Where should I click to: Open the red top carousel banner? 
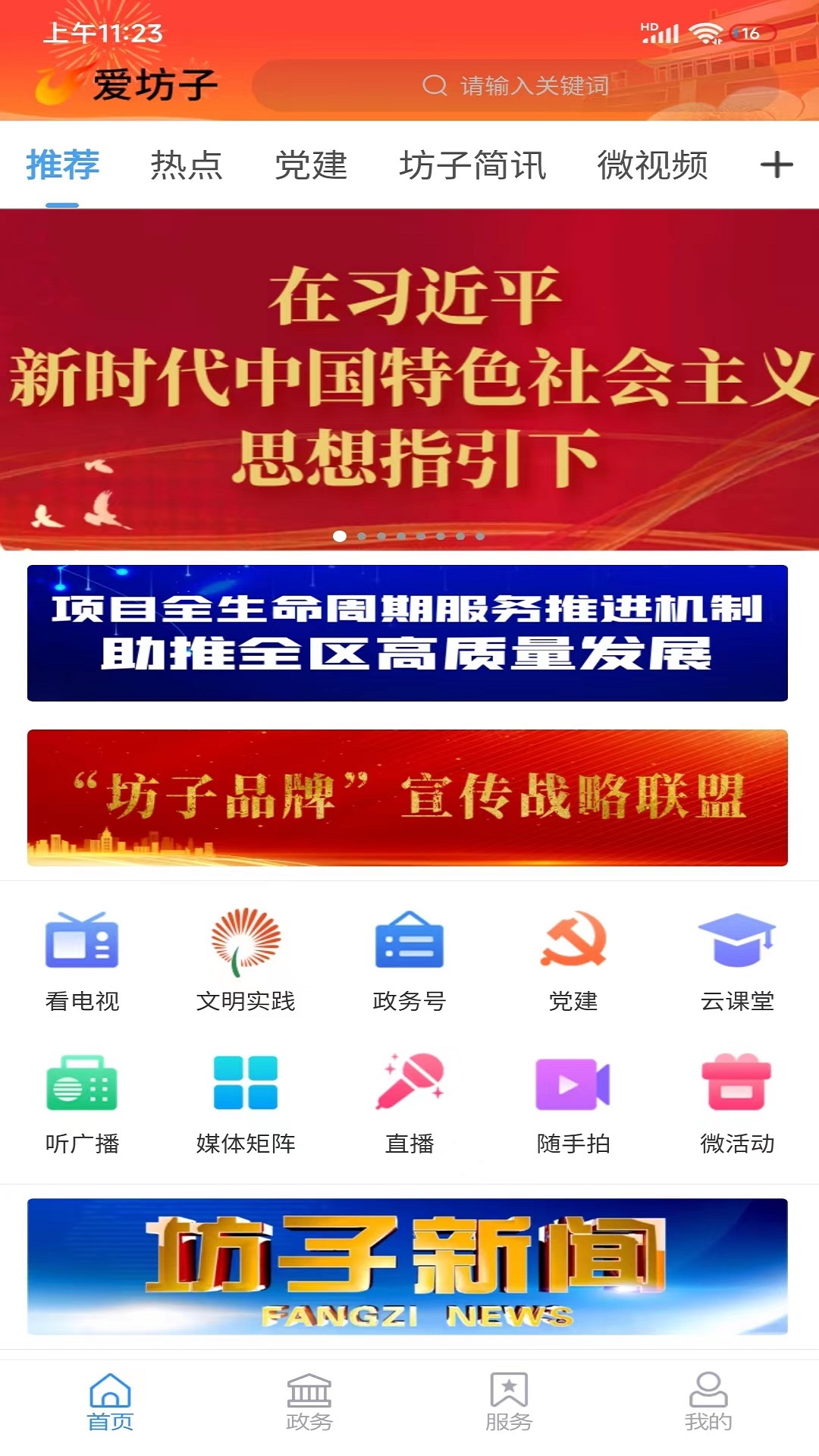click(409, 379)
